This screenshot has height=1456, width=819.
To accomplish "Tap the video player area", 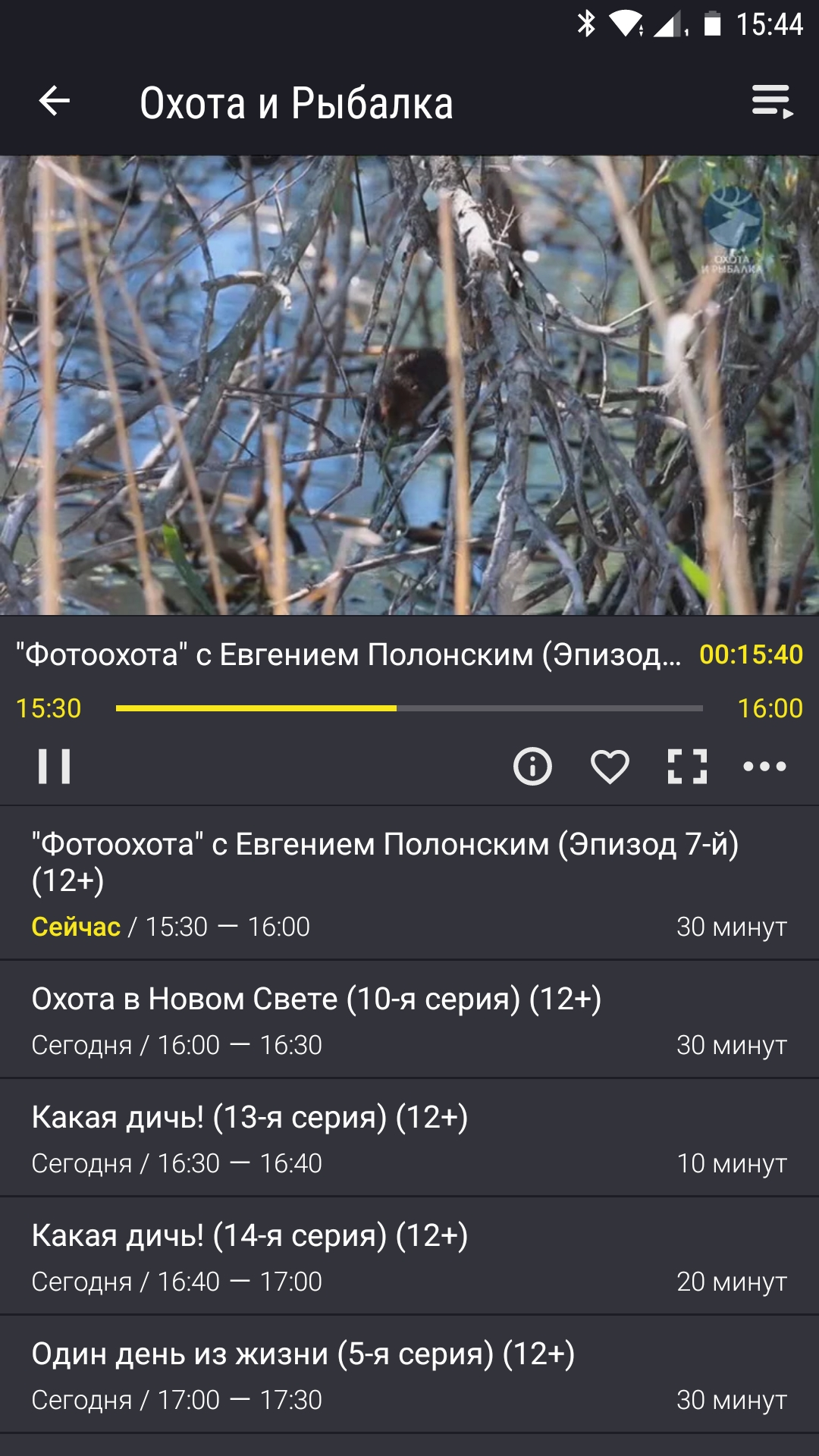I will click(x=409, y=385).
